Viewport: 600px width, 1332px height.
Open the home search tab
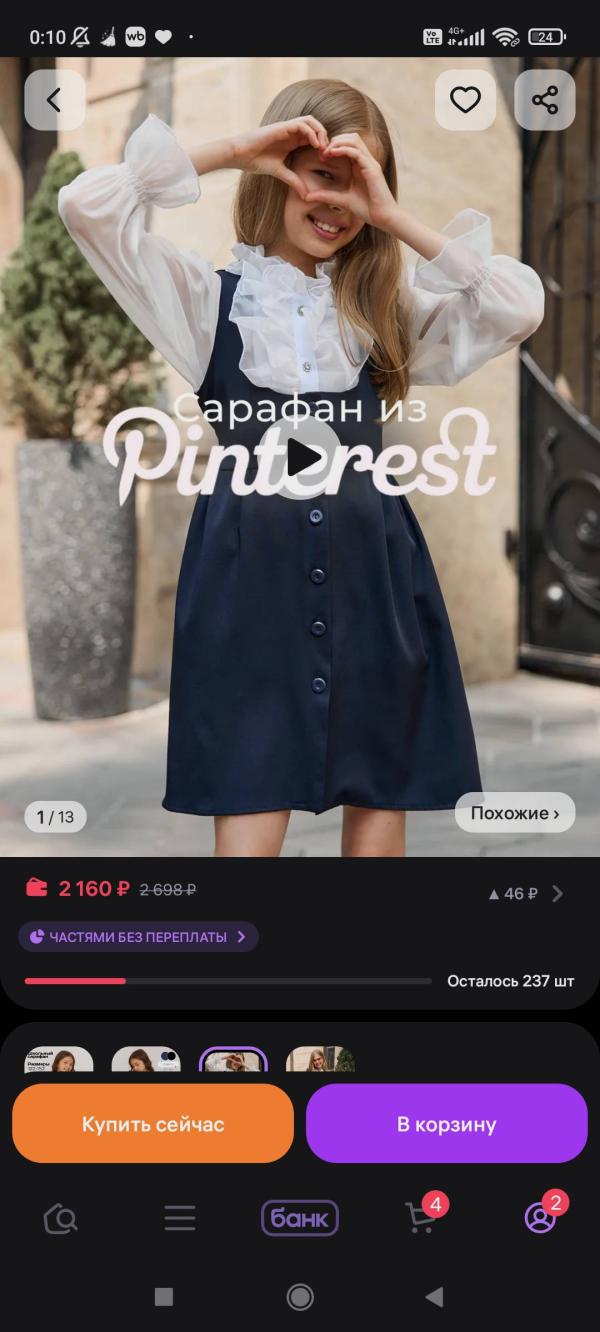61,1218
